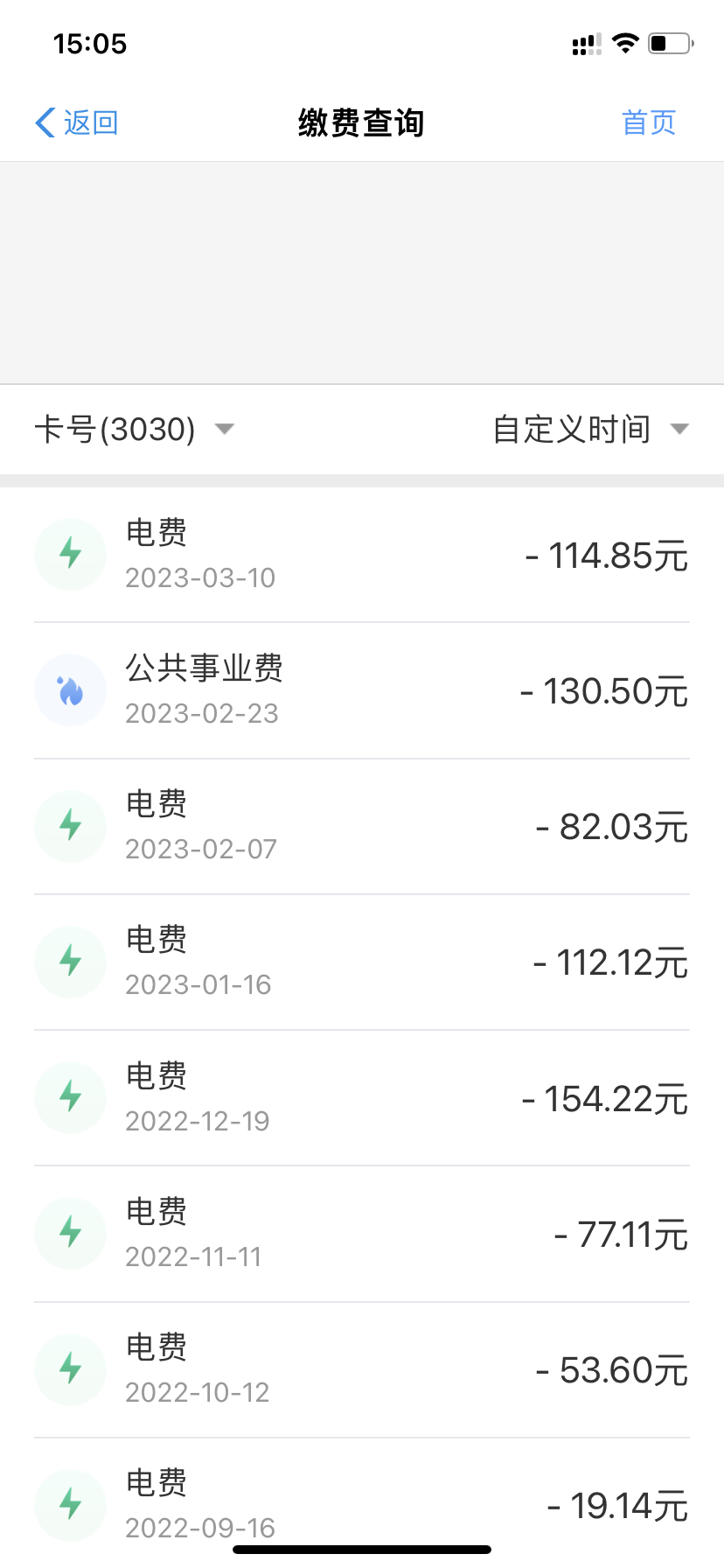View the 公共事业费 record dated 2023-02-23

[362, 690]
